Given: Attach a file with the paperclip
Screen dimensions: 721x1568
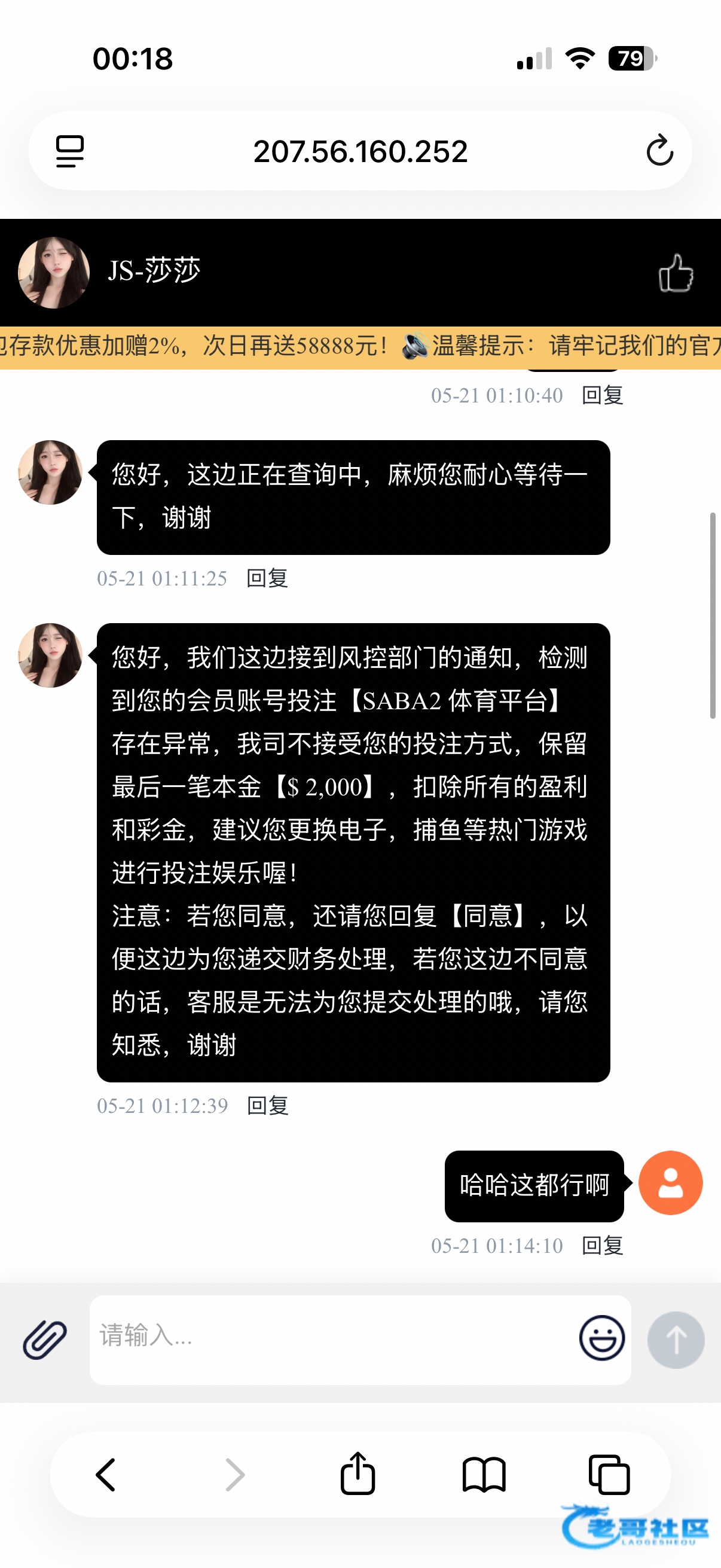Looking at the screenshot, I should [x=45, y=1339].
